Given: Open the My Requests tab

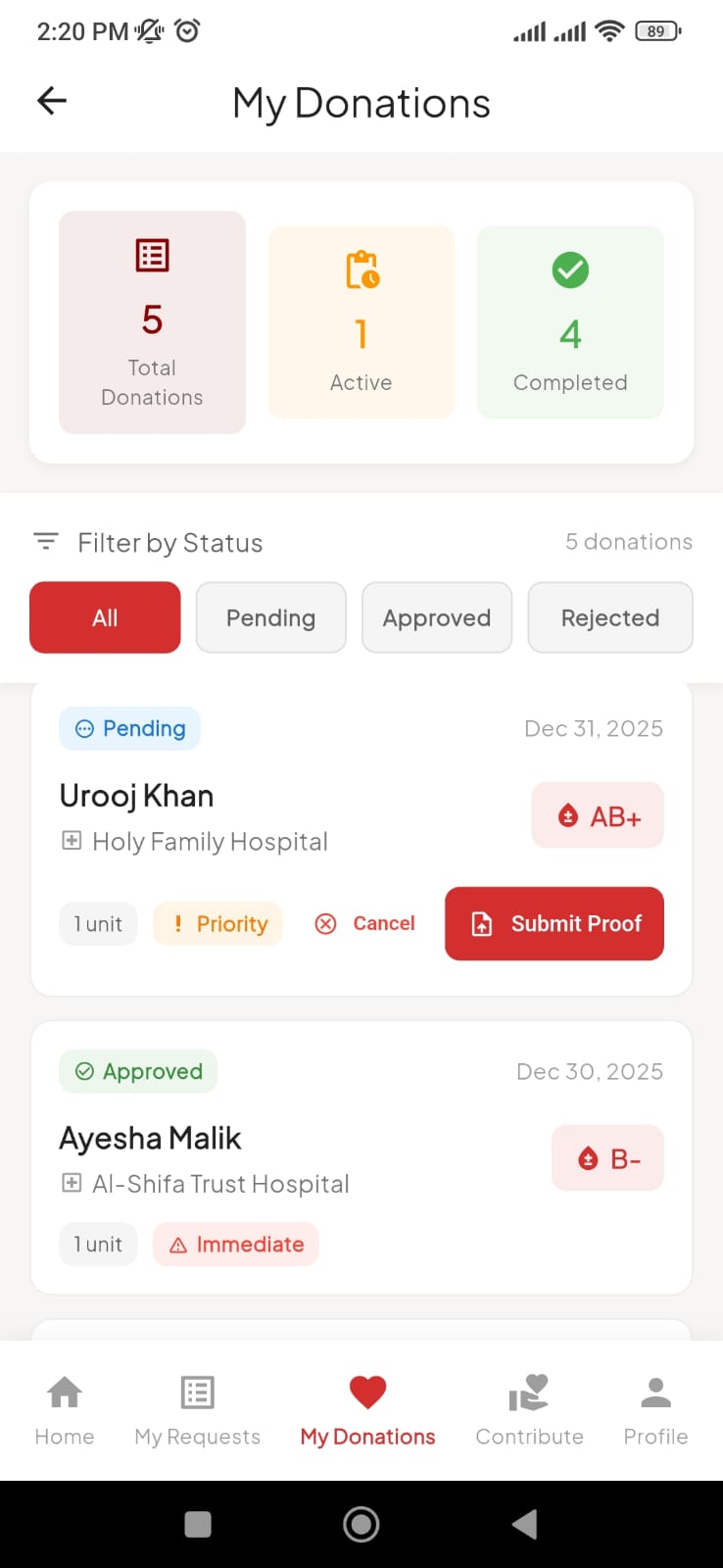Looking at the screenshot, I should [x=197, y=1409].
